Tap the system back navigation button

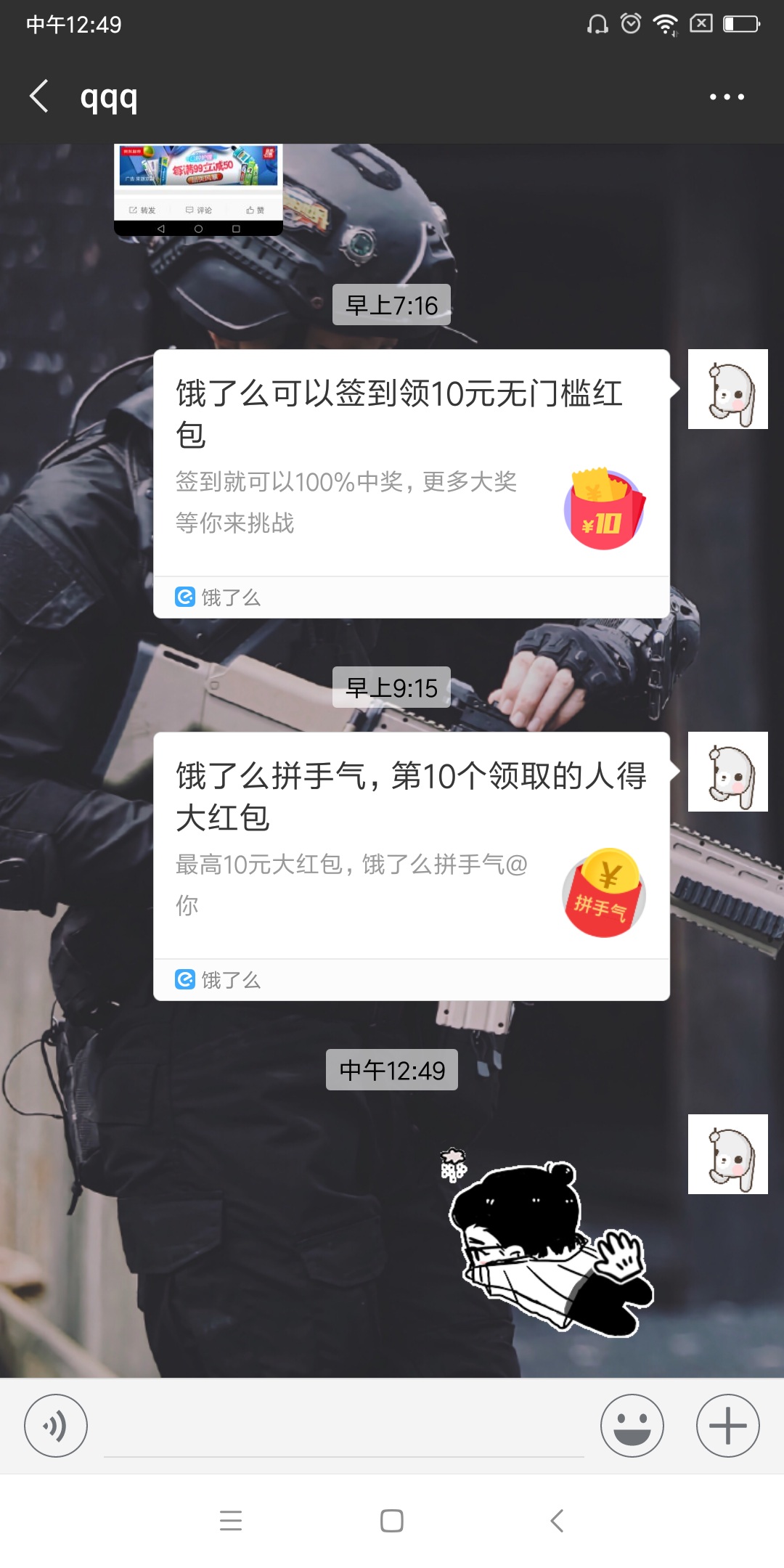(x=557, y=1521)
